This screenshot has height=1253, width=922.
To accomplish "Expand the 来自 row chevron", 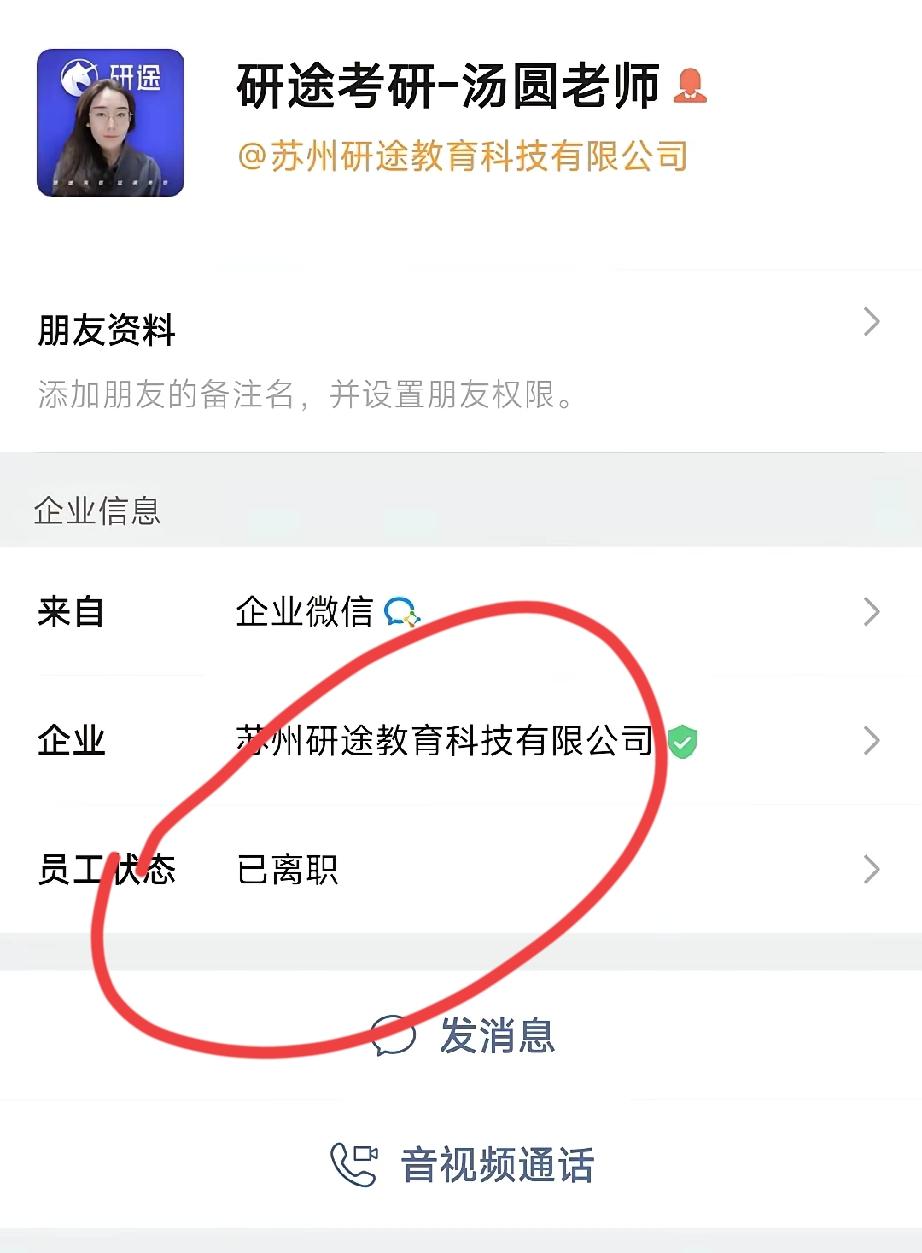I will pyautogui.click(x=870, y=613).
